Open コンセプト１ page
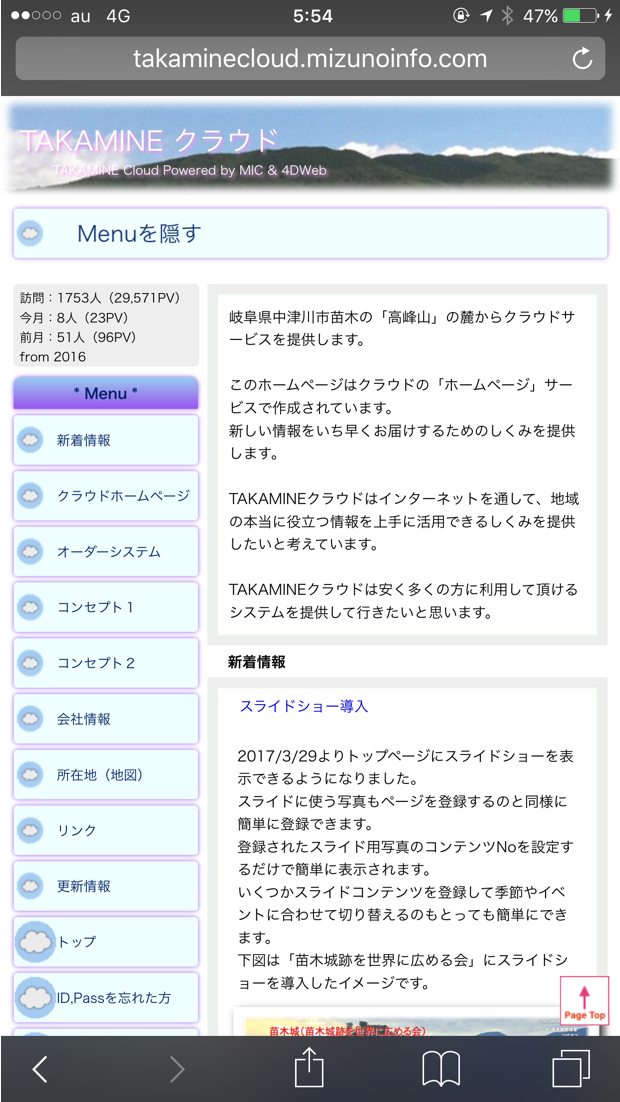This screenshot has height=1102, width=620. tap(106, 607)
